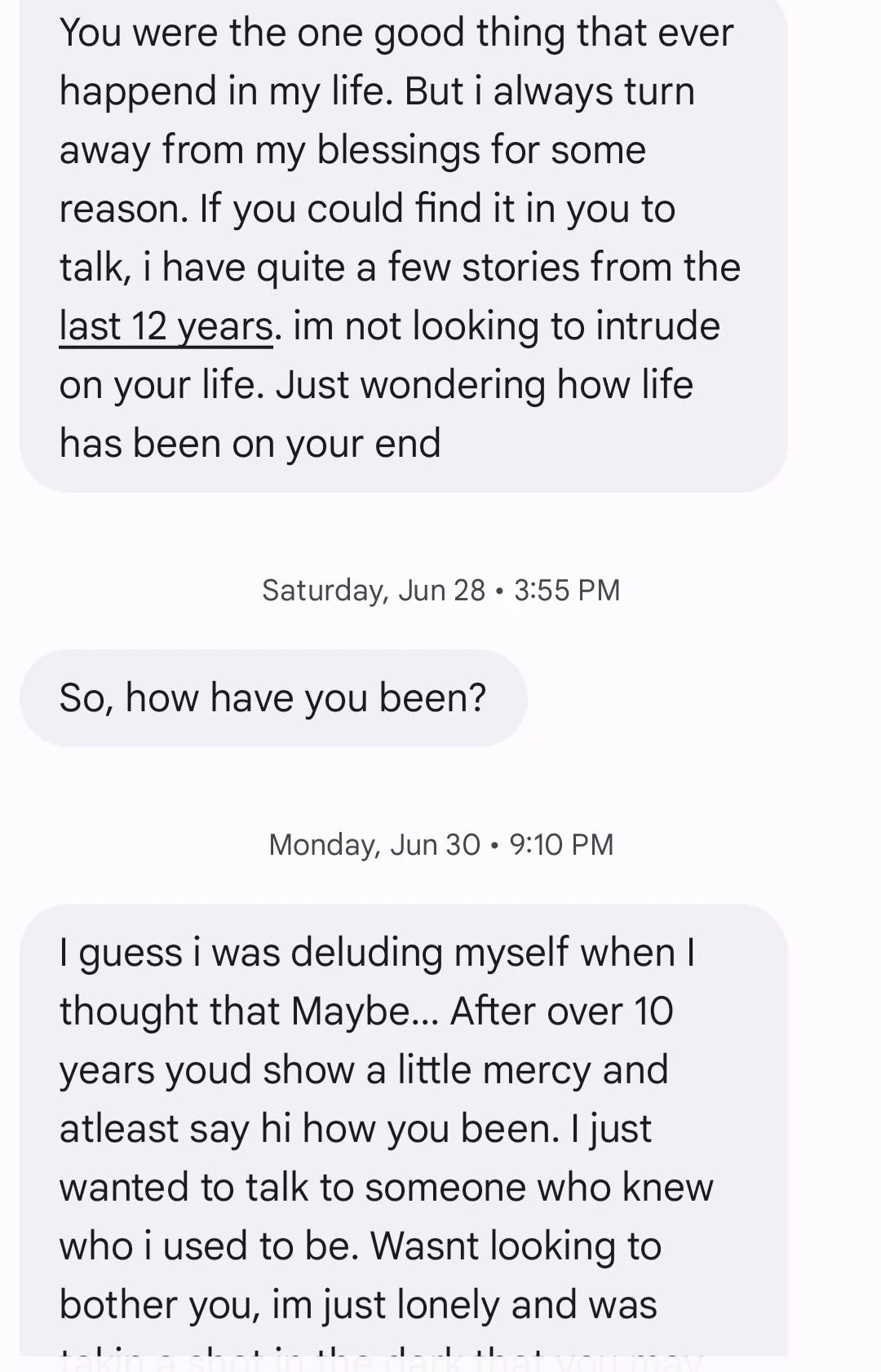881x1372 pixels.
Task: Open the underlined "last 12 years" link
Action: click(166, 327)
